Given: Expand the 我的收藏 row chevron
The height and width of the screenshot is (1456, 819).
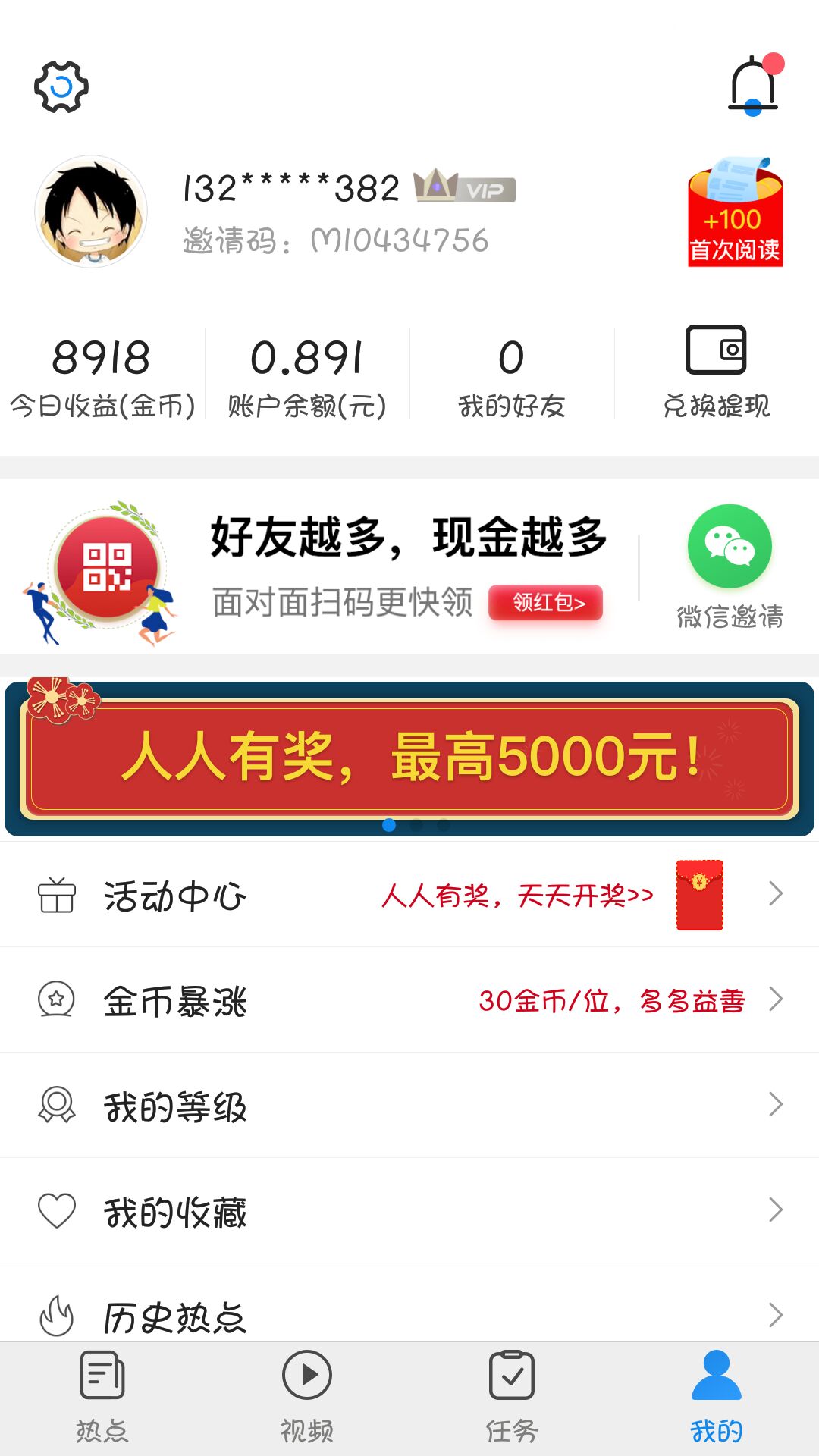Looking at the screenshot, I should point(774,1211).
